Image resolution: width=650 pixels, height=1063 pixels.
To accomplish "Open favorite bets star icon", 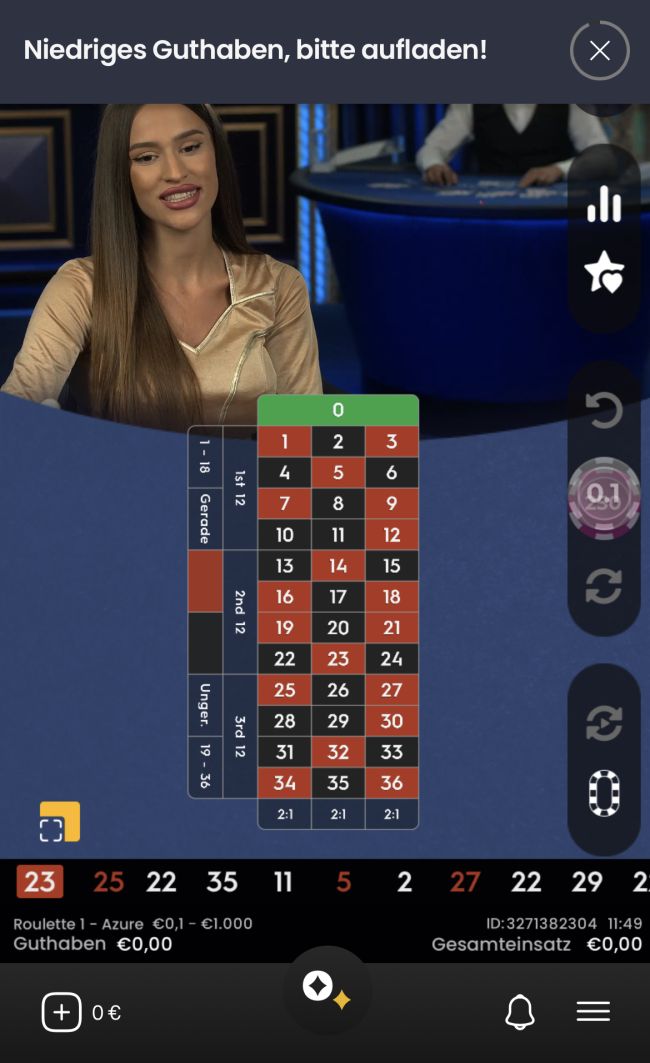I will pos(604,272).
